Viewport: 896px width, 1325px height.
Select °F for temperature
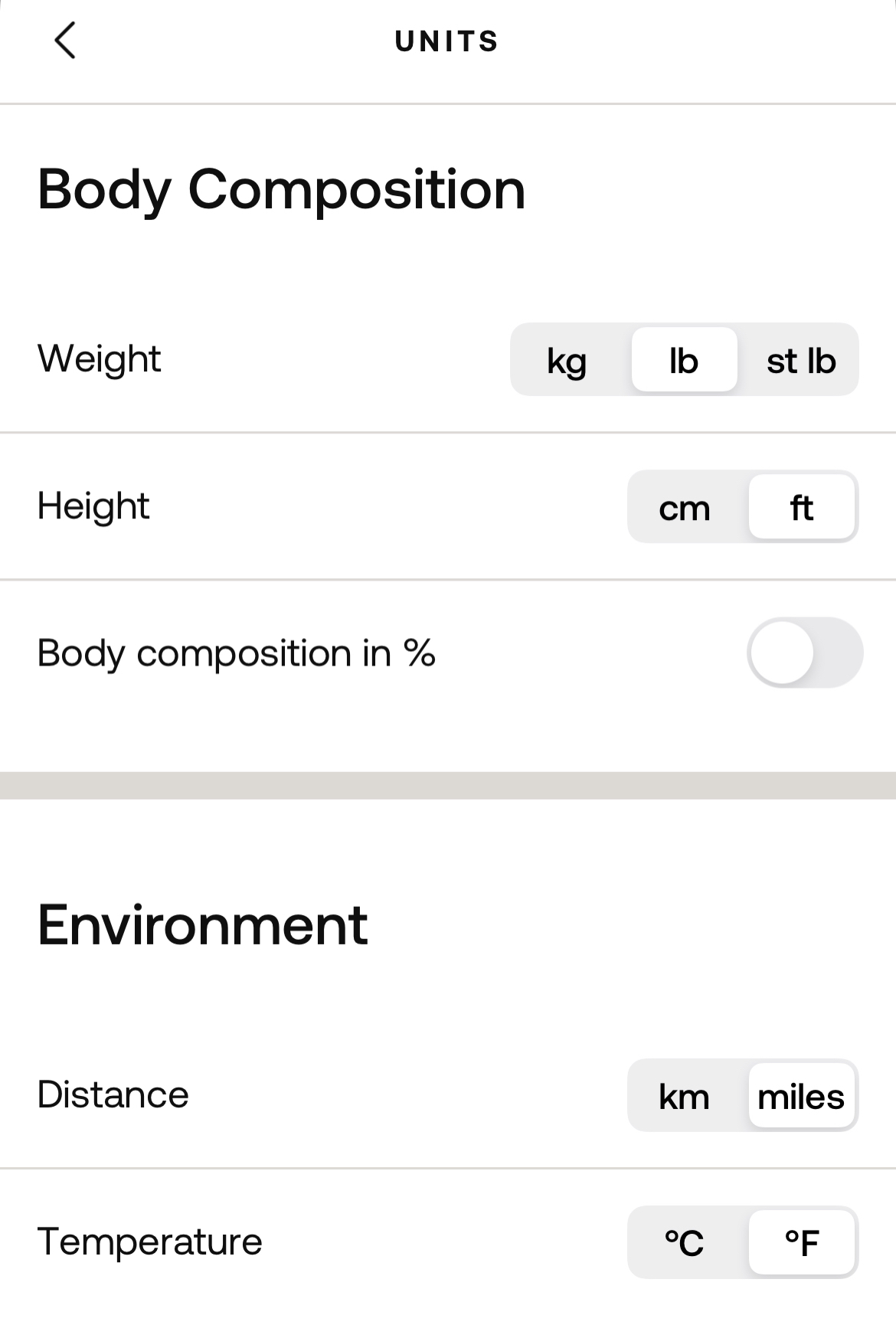click(x=801, y=1243)
